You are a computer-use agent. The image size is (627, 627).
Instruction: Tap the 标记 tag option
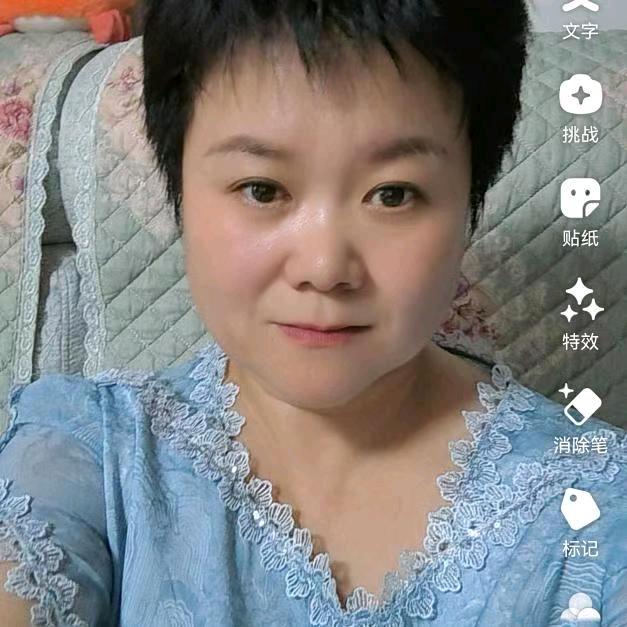580,522
